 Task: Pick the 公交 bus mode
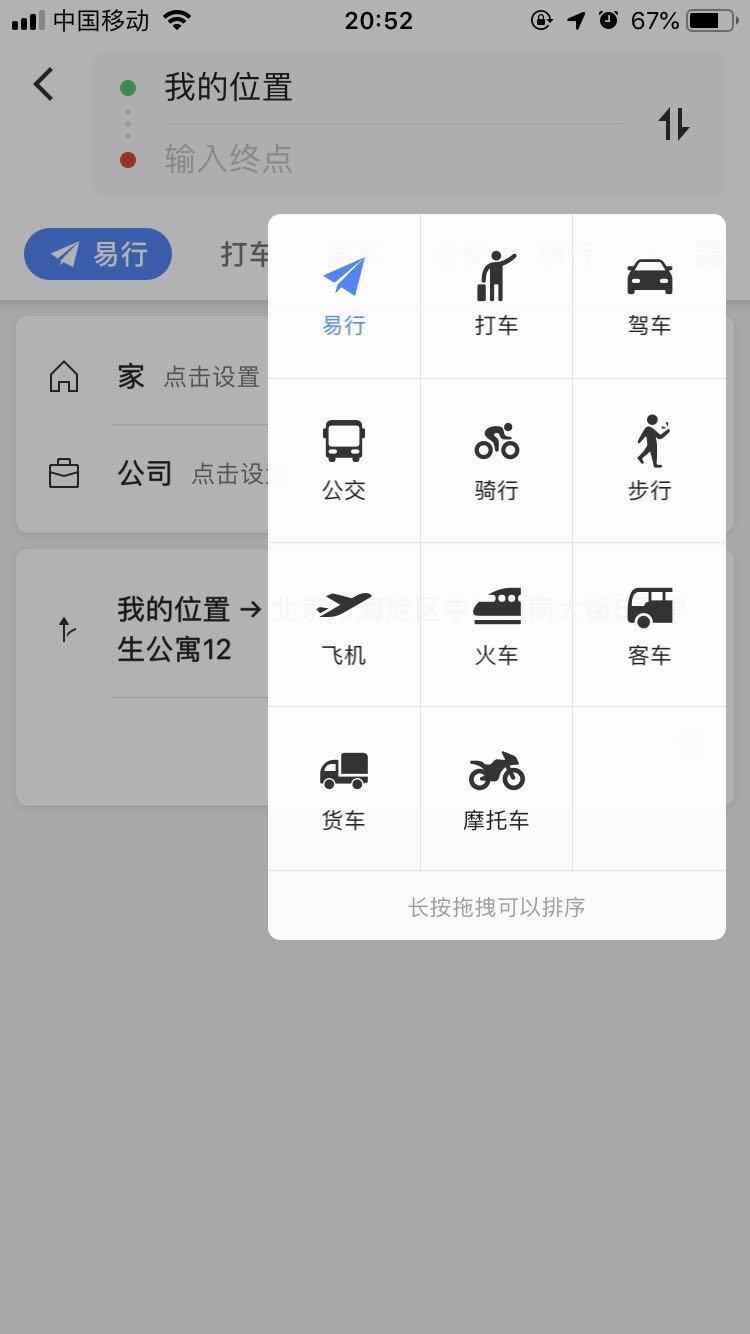tap(344, 461)
